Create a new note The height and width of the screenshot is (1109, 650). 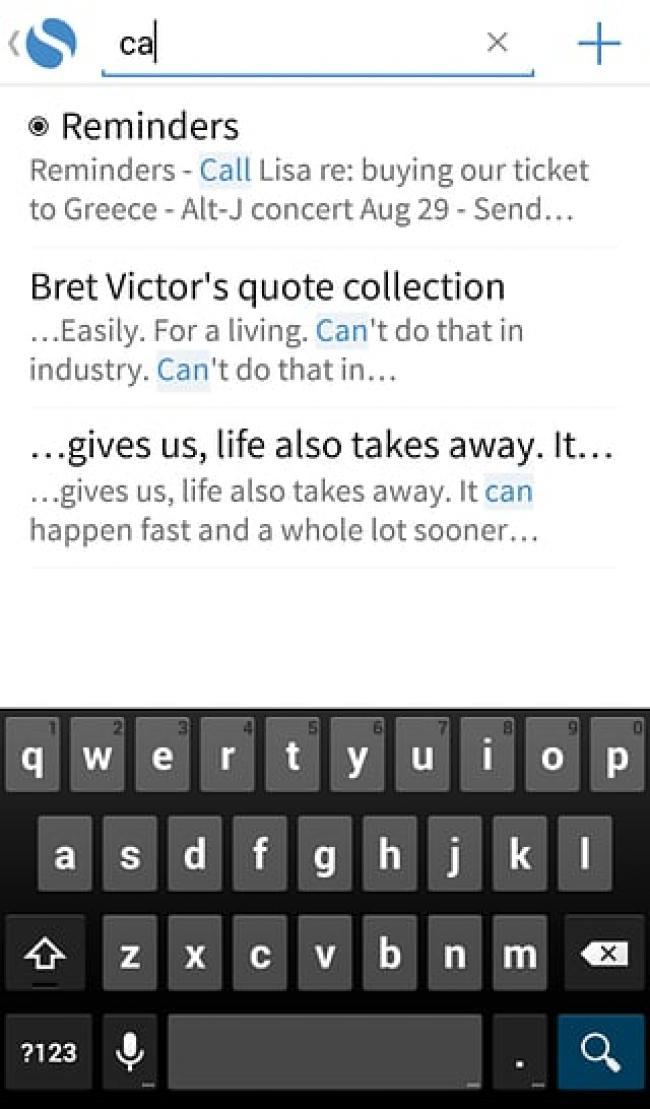[x=599, y=44]
